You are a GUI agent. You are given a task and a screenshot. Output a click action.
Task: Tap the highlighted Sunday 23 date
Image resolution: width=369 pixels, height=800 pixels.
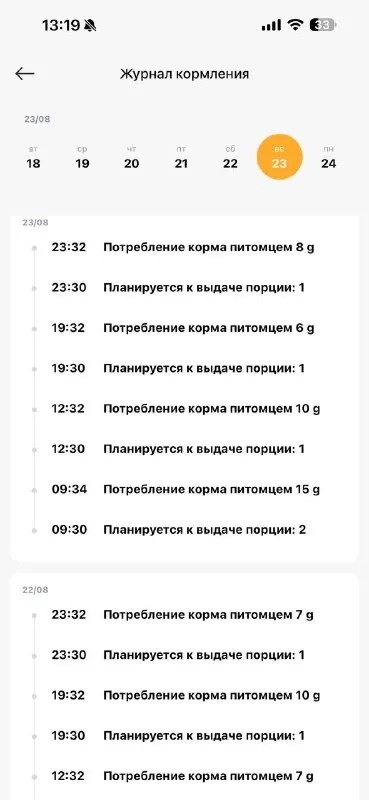pos(280,157)
